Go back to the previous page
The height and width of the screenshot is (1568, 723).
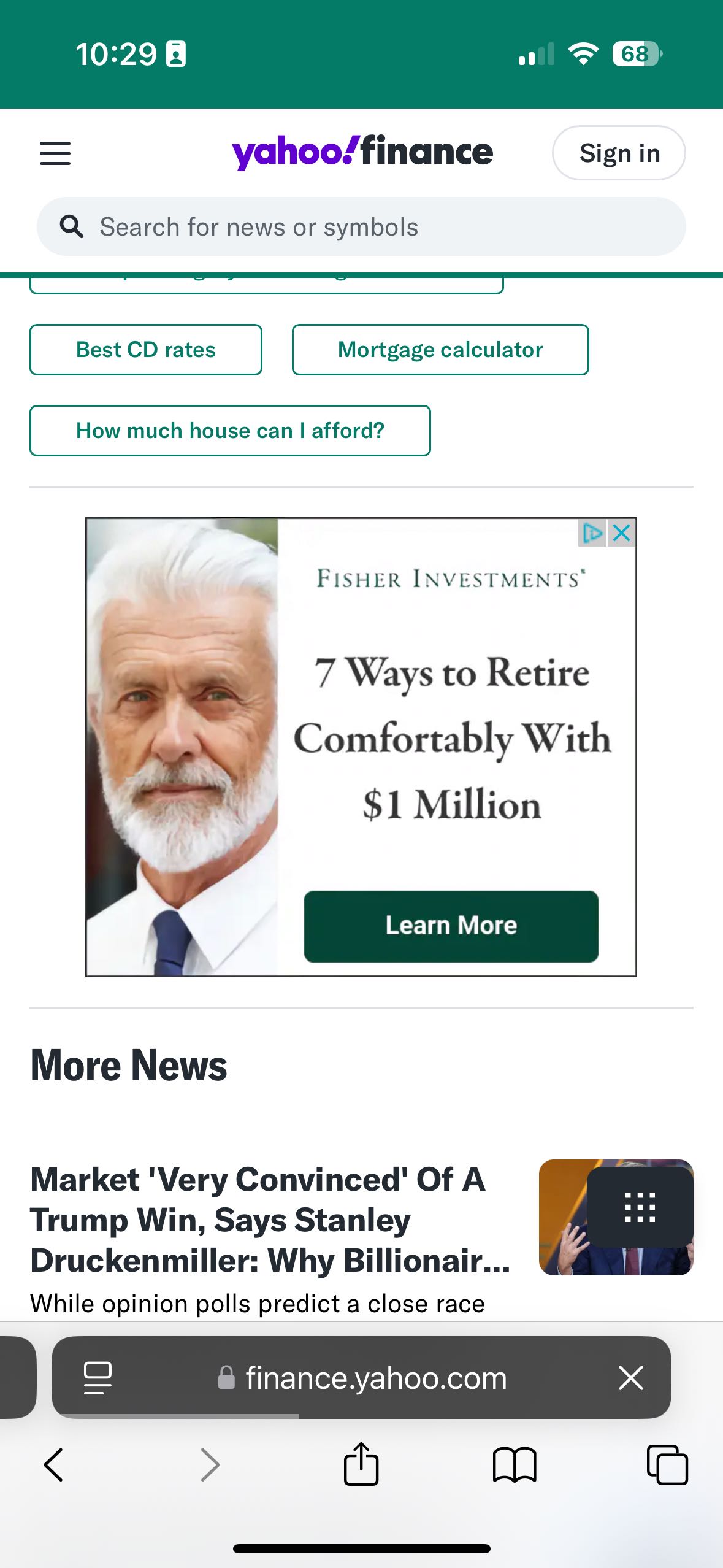click(x=54, y=1465)
